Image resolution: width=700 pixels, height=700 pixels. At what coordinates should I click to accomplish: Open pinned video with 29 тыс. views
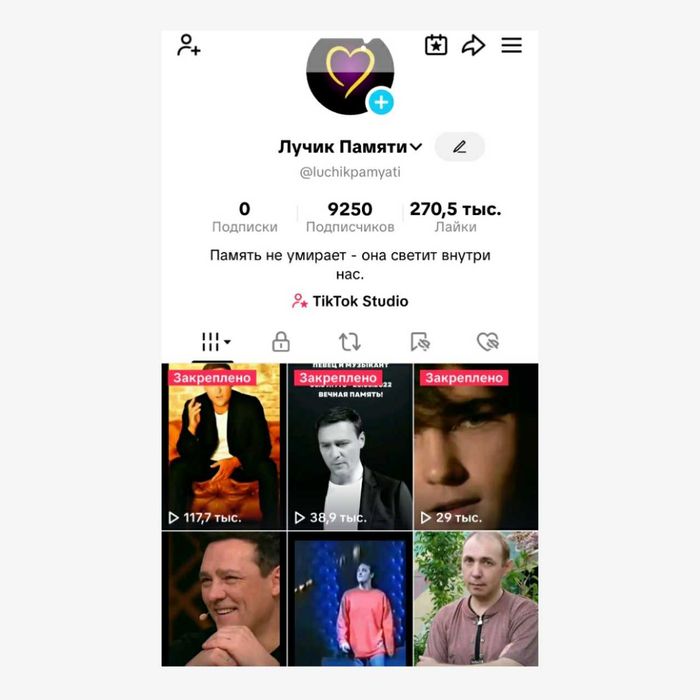coord(476,447)
